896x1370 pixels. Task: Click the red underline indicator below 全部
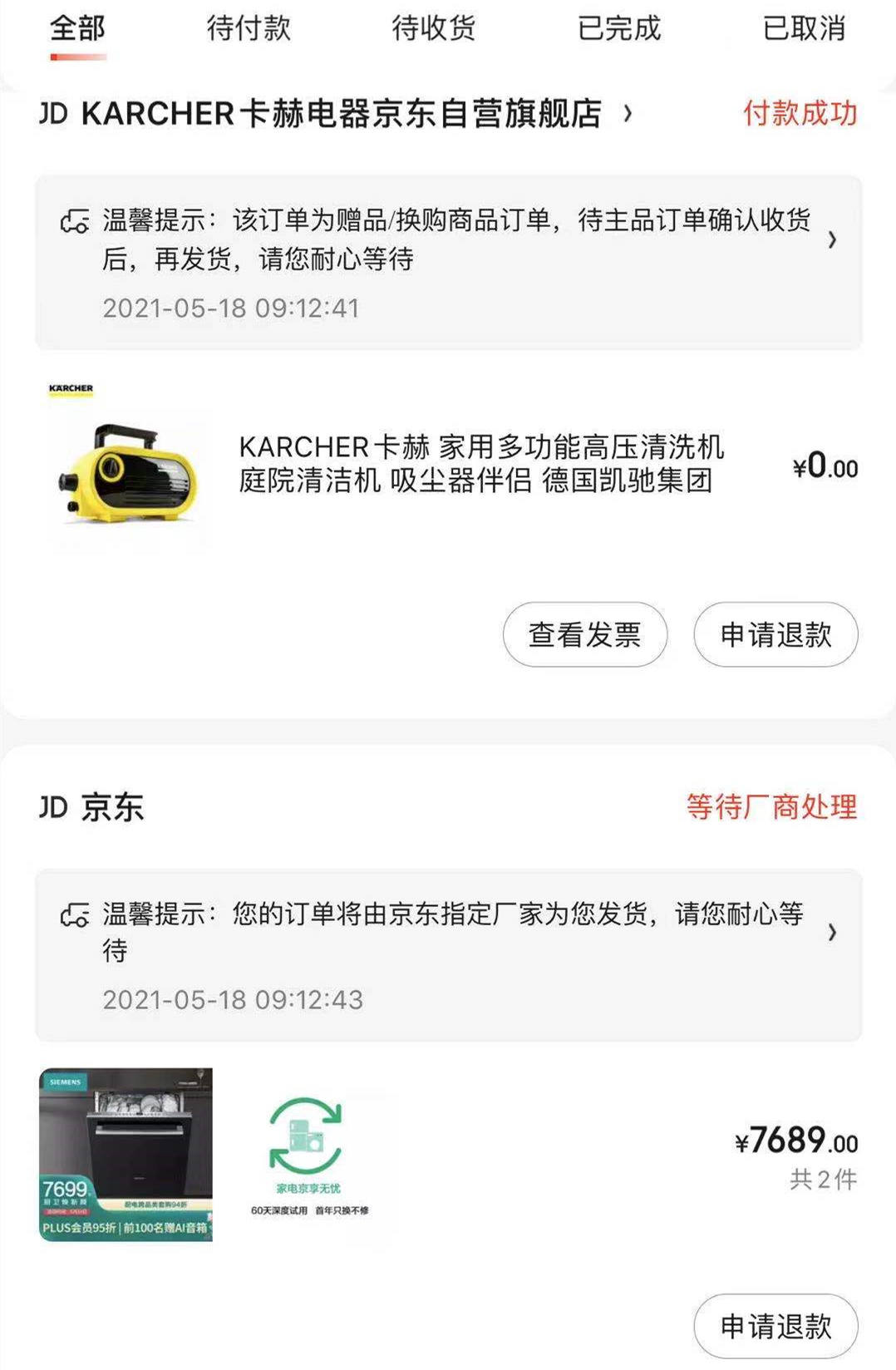click(x=76, y=54)
